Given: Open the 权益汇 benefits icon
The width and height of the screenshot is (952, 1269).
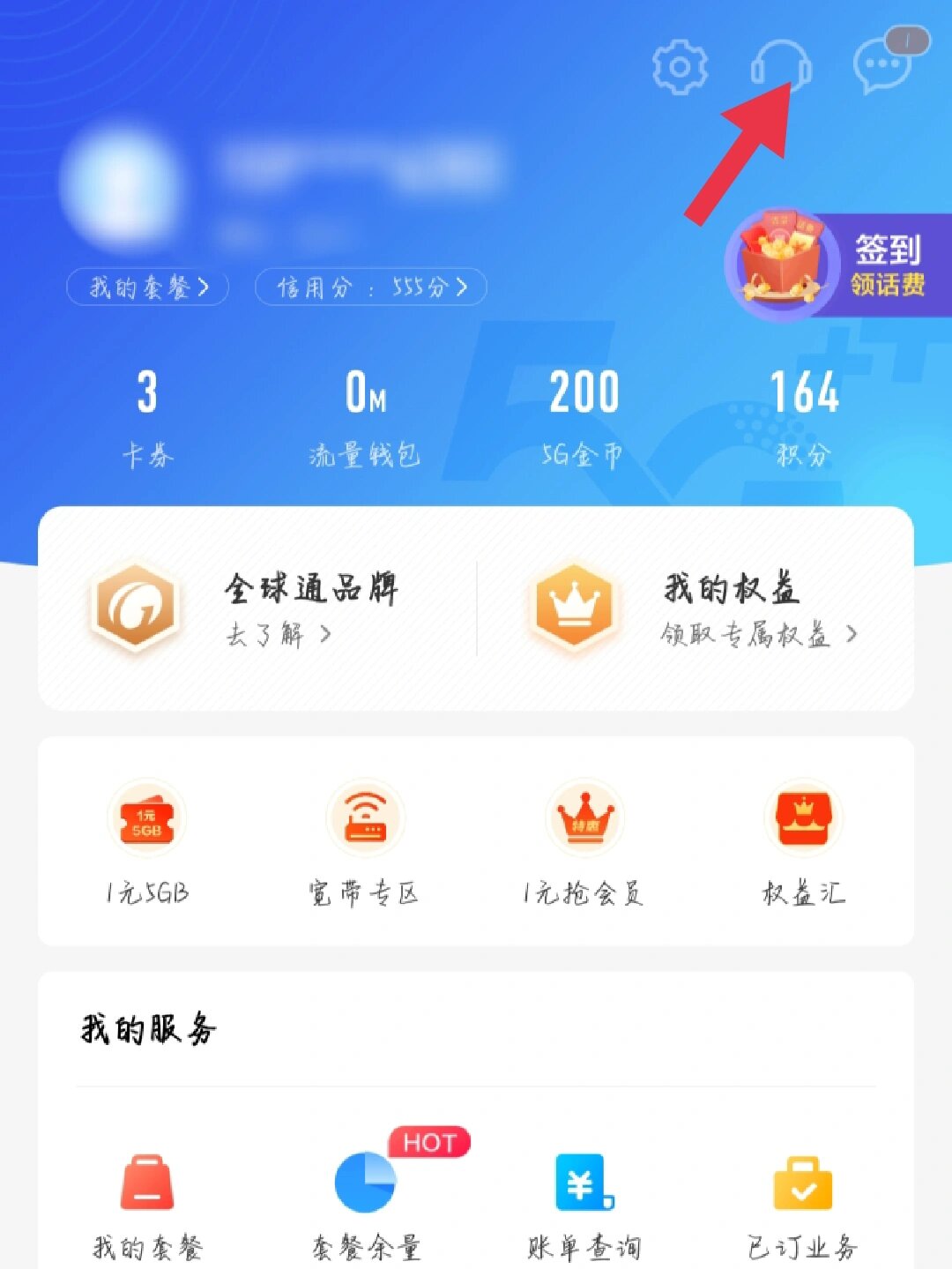Looking at the screenshot, I should 804,818.
